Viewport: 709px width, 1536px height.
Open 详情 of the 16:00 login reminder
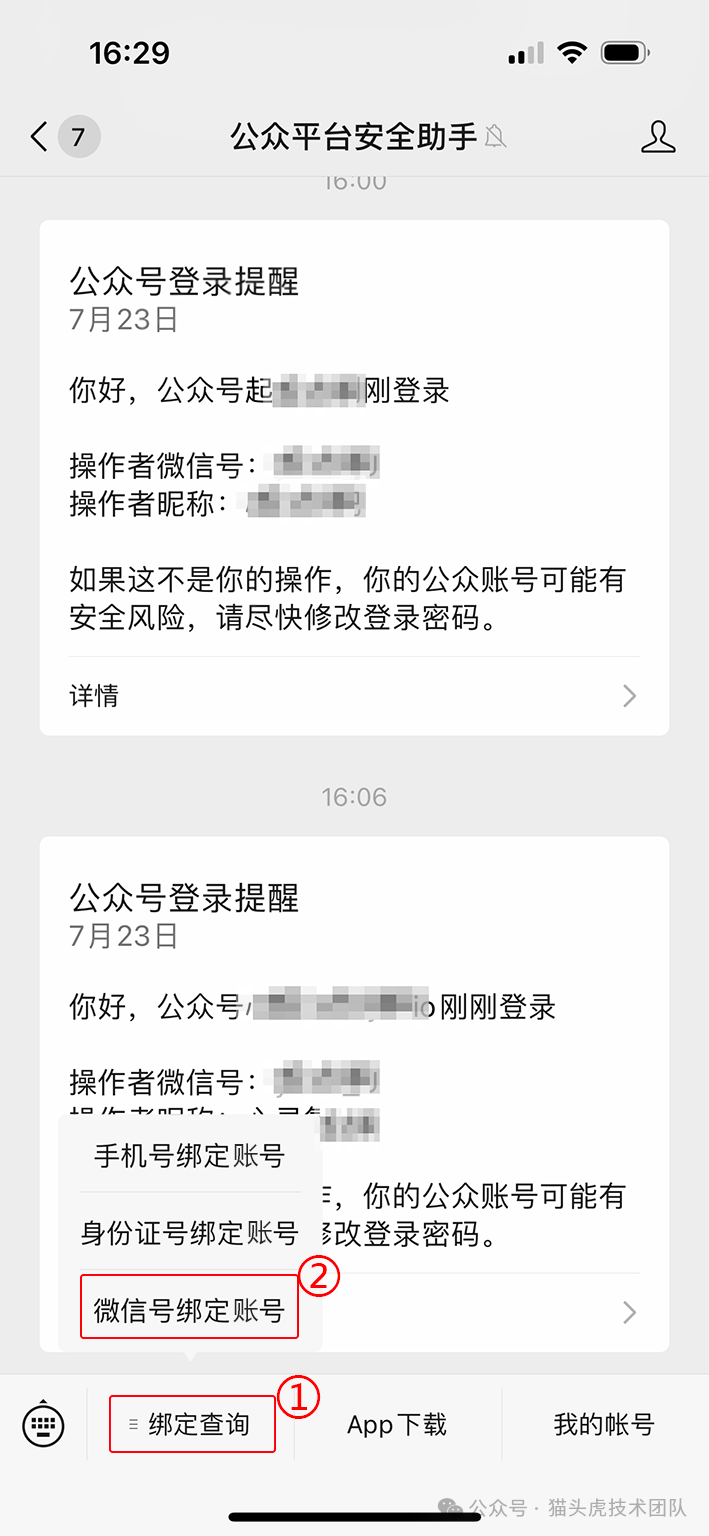pos(353,696)
